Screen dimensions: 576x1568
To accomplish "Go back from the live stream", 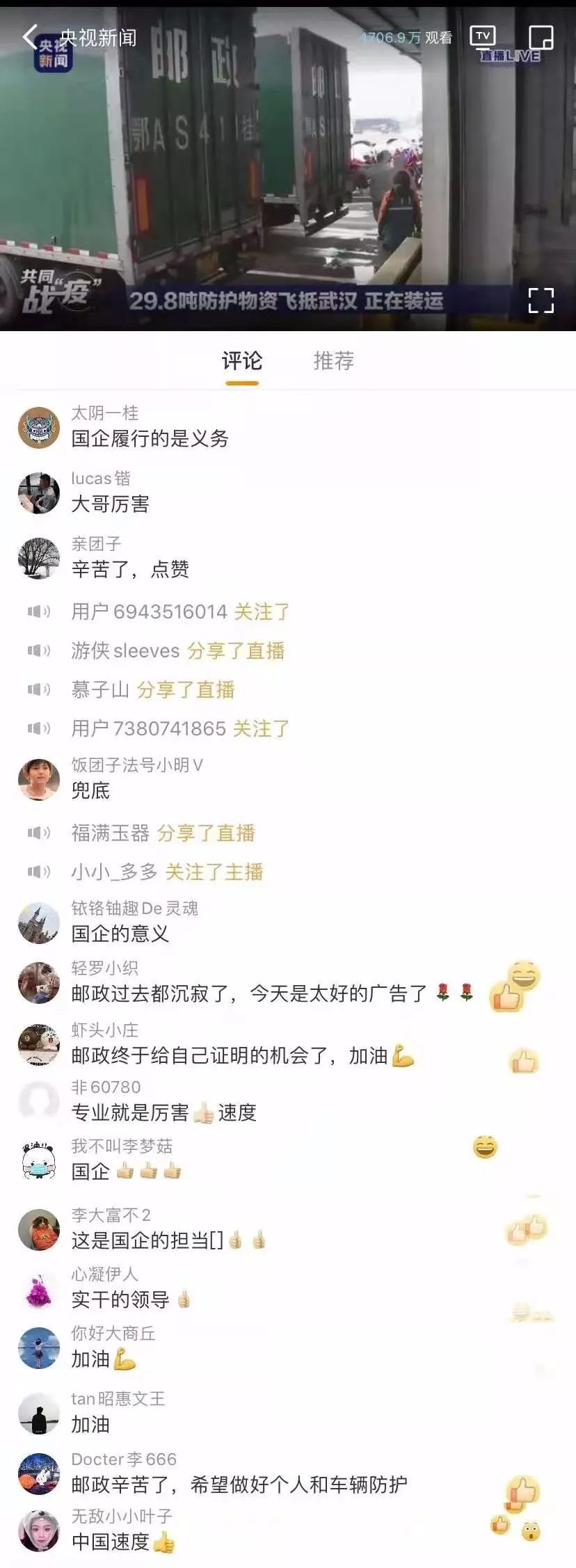I will [x=29, y=37].
